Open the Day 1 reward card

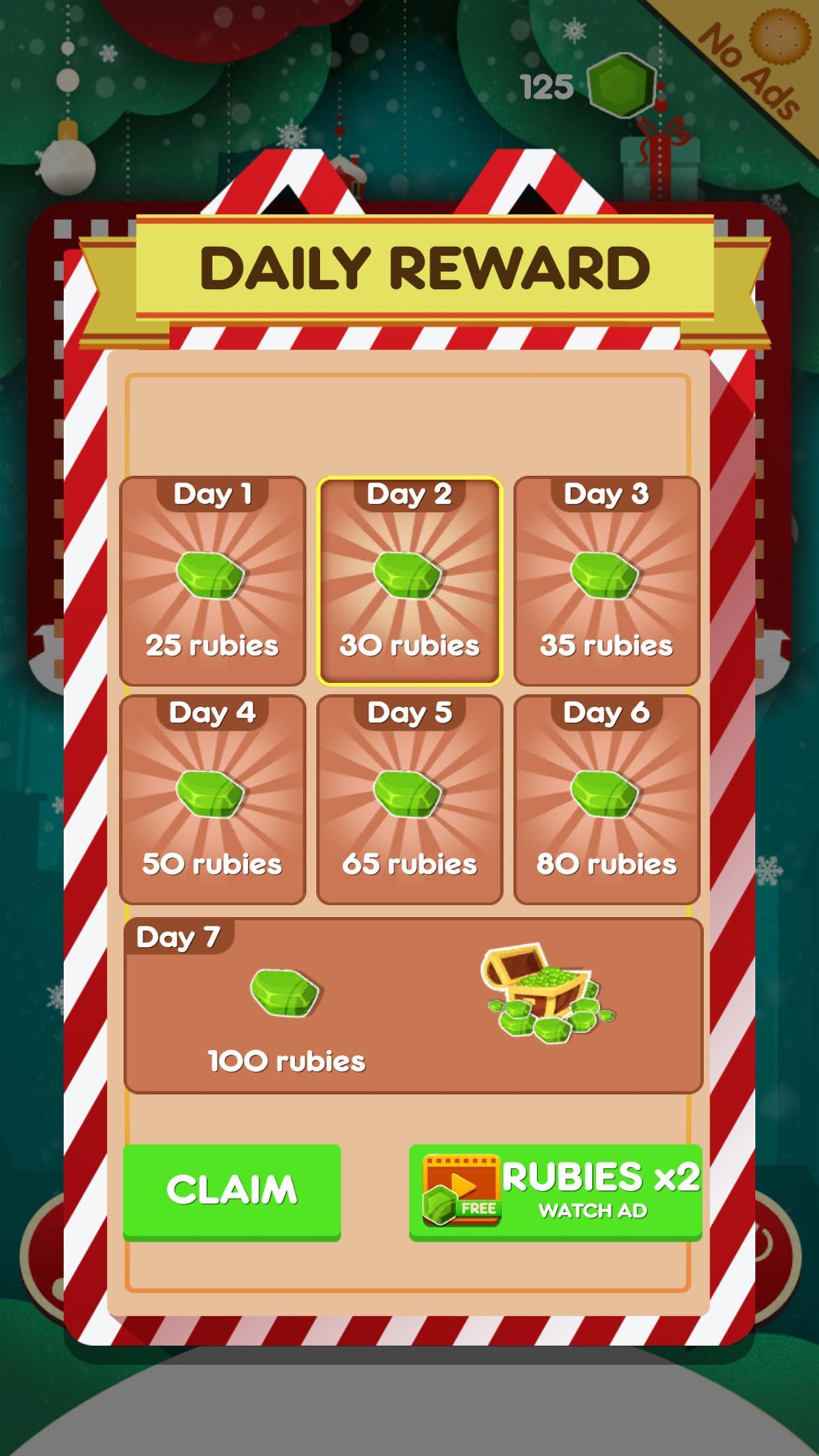[x=212, y=580]
